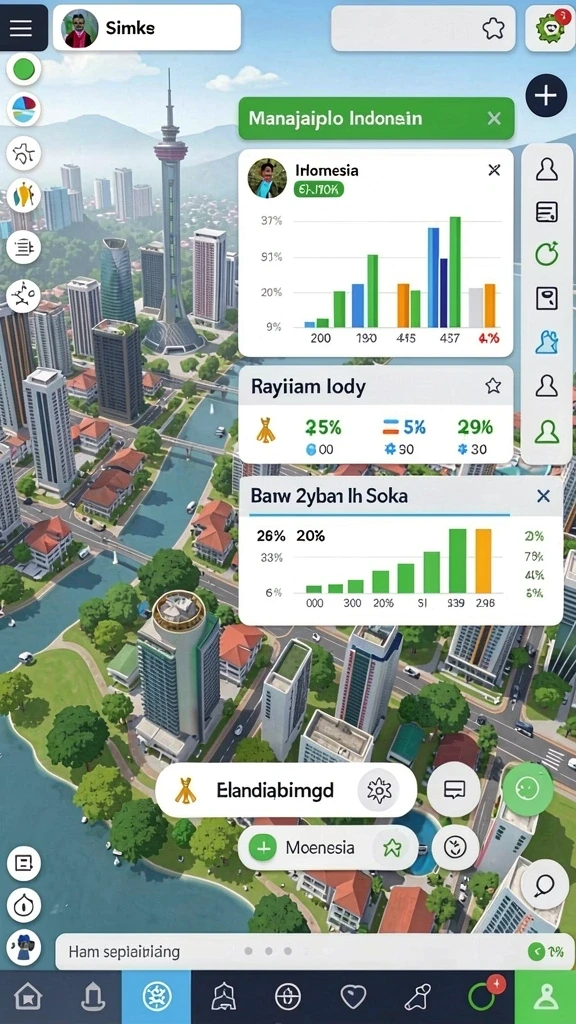Tap the plus floating button
The height and width of the screenshot is (1024, 576).
pyautogui.click(x=546, y=95)
